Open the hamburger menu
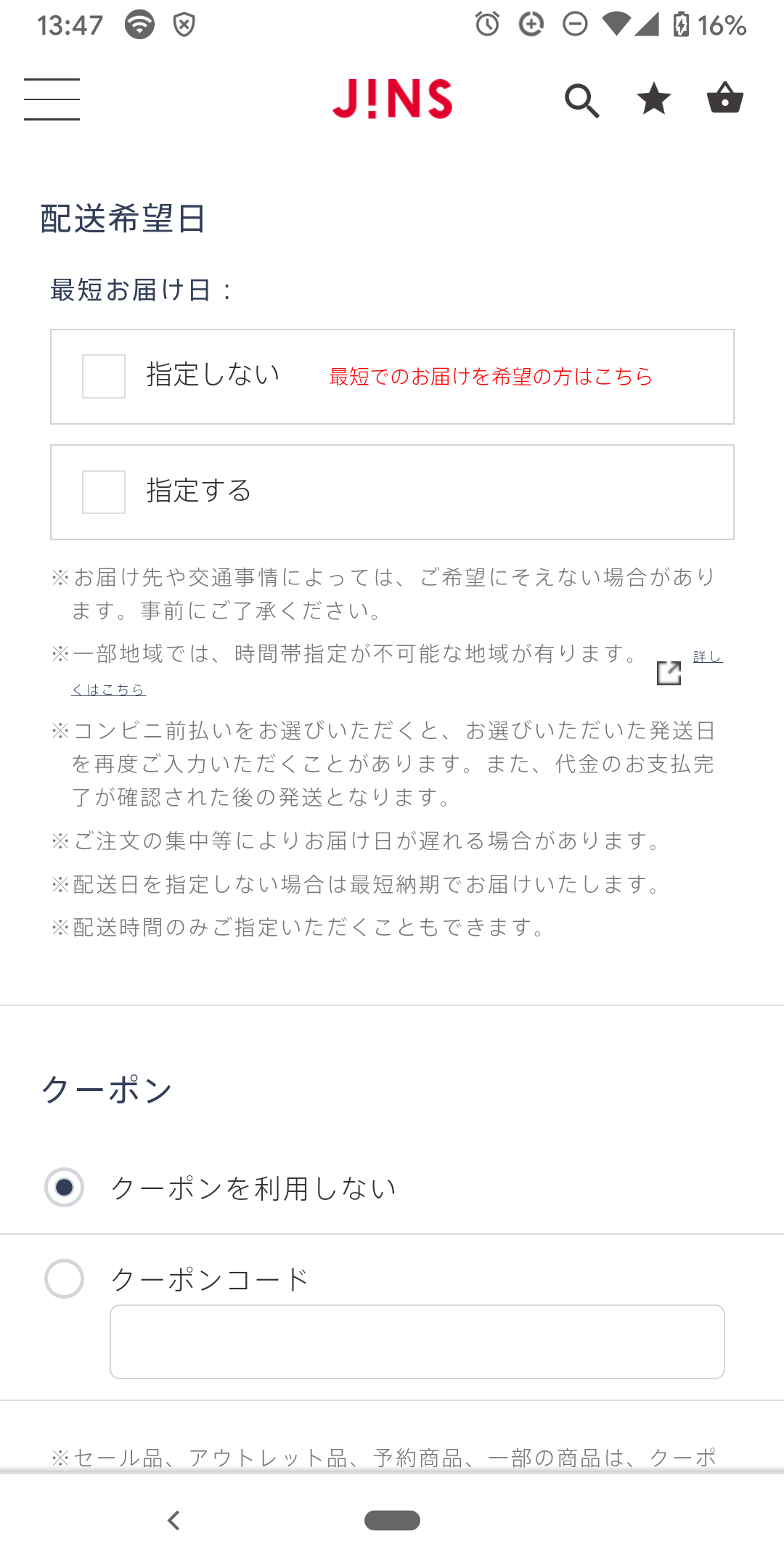Screen dimensions: 784x1568 coord(52,99)
